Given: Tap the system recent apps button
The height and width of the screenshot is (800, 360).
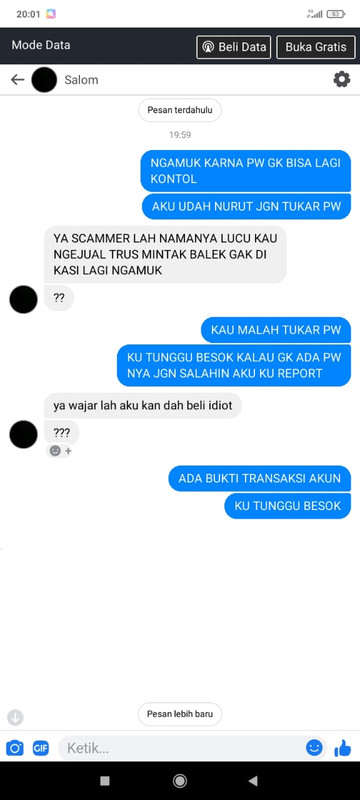Looking at the screenshot, I should pos(105,781).
